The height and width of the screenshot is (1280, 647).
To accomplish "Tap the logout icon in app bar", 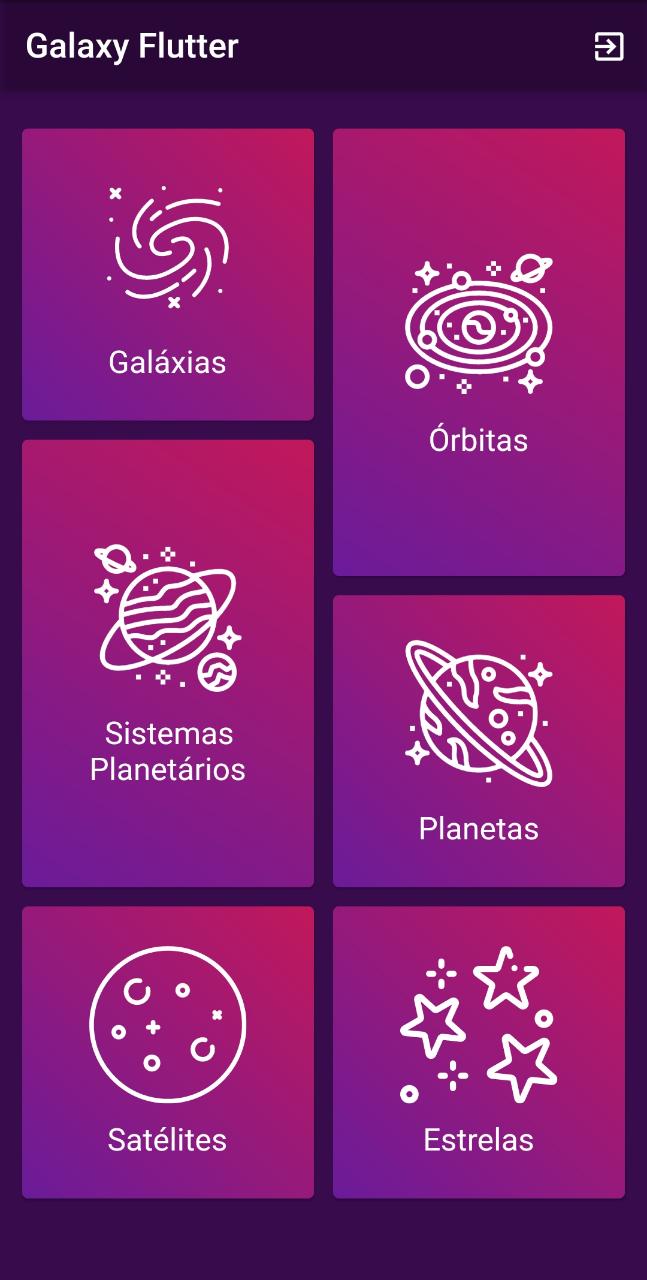I will coord(609,47).
